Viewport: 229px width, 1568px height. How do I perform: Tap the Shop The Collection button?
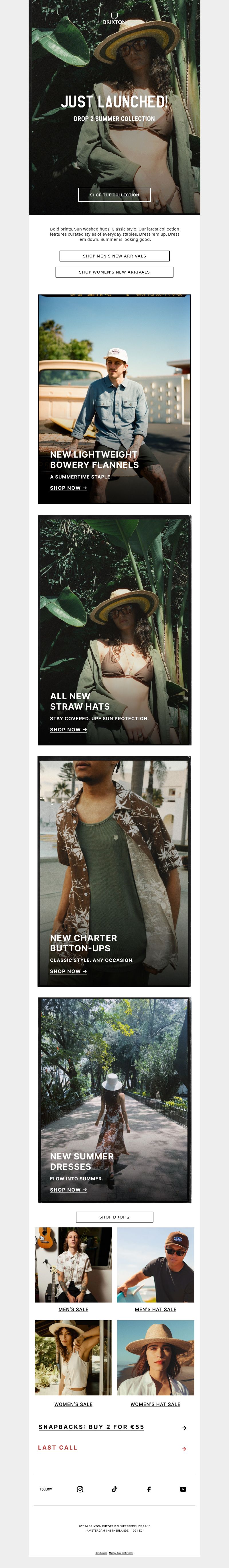click(114, 195)
